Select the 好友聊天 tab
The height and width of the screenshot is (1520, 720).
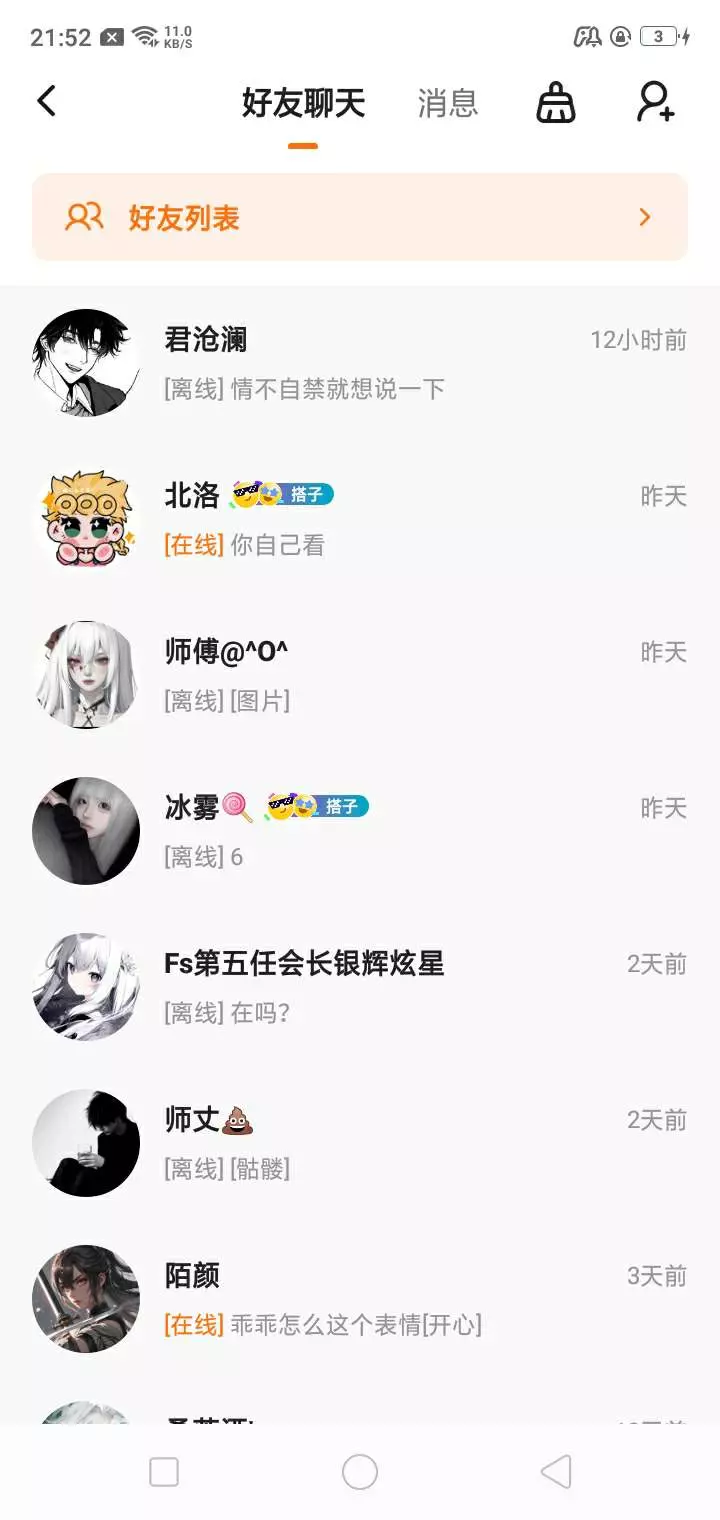coord(303,103)
